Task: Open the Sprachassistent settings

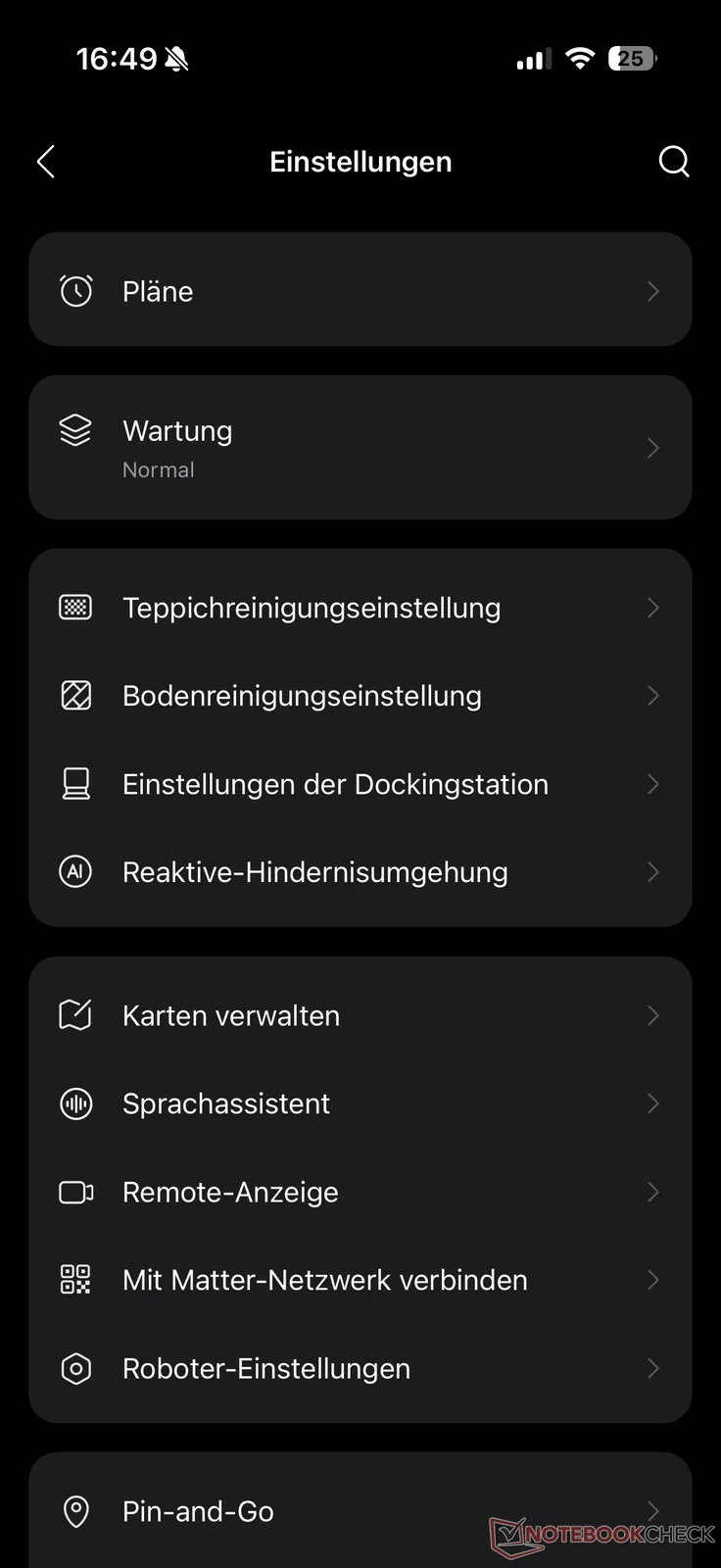Action: (360, 1103)
